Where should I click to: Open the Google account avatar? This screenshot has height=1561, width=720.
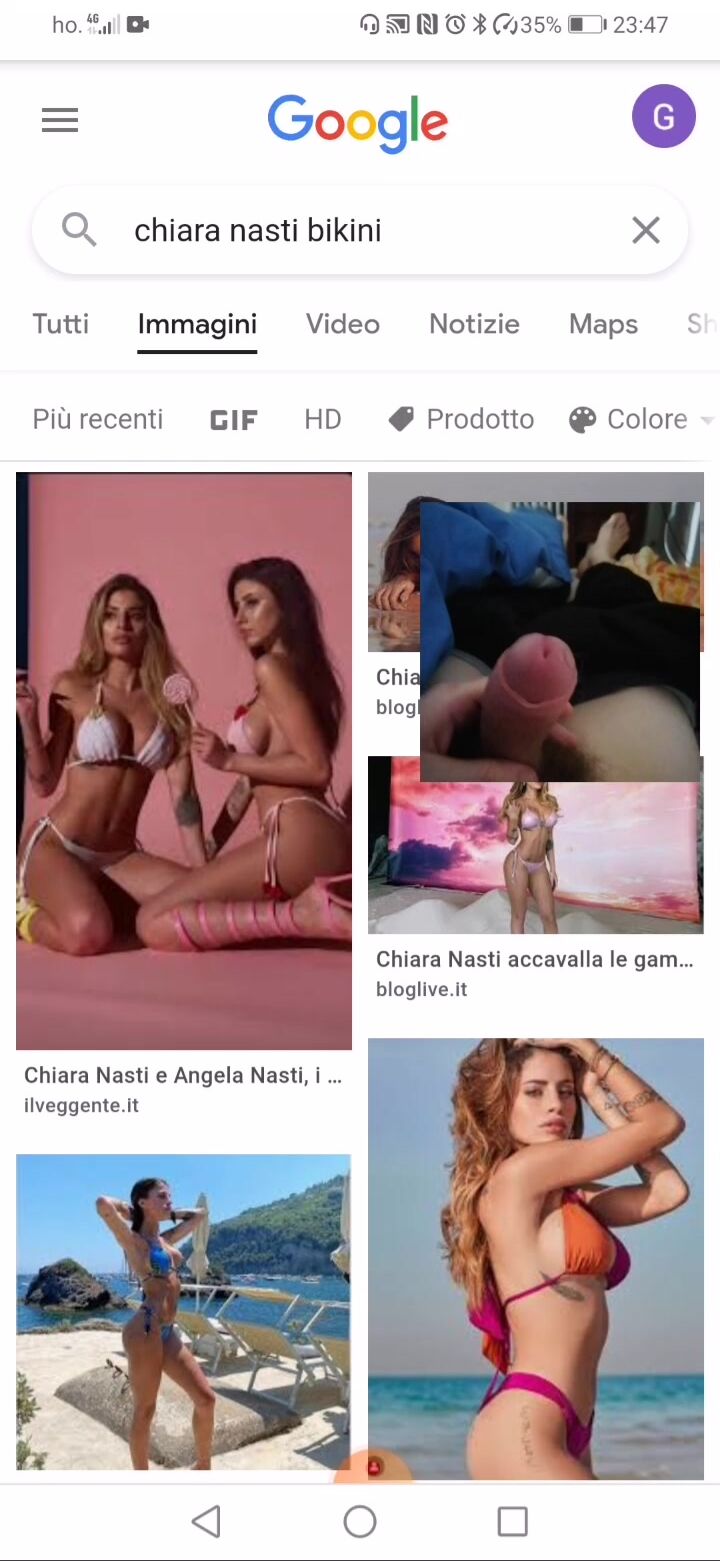point(663,117)
